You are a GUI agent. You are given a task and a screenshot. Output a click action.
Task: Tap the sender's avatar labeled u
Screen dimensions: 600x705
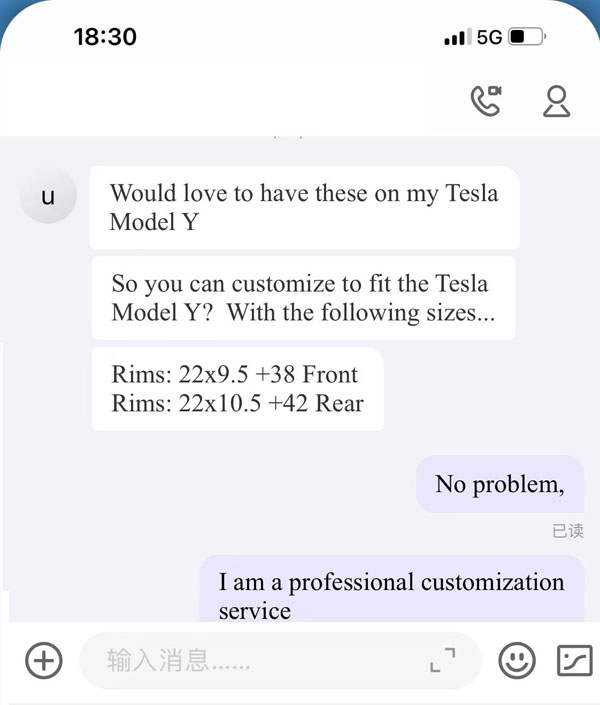[x=47, y=198]
